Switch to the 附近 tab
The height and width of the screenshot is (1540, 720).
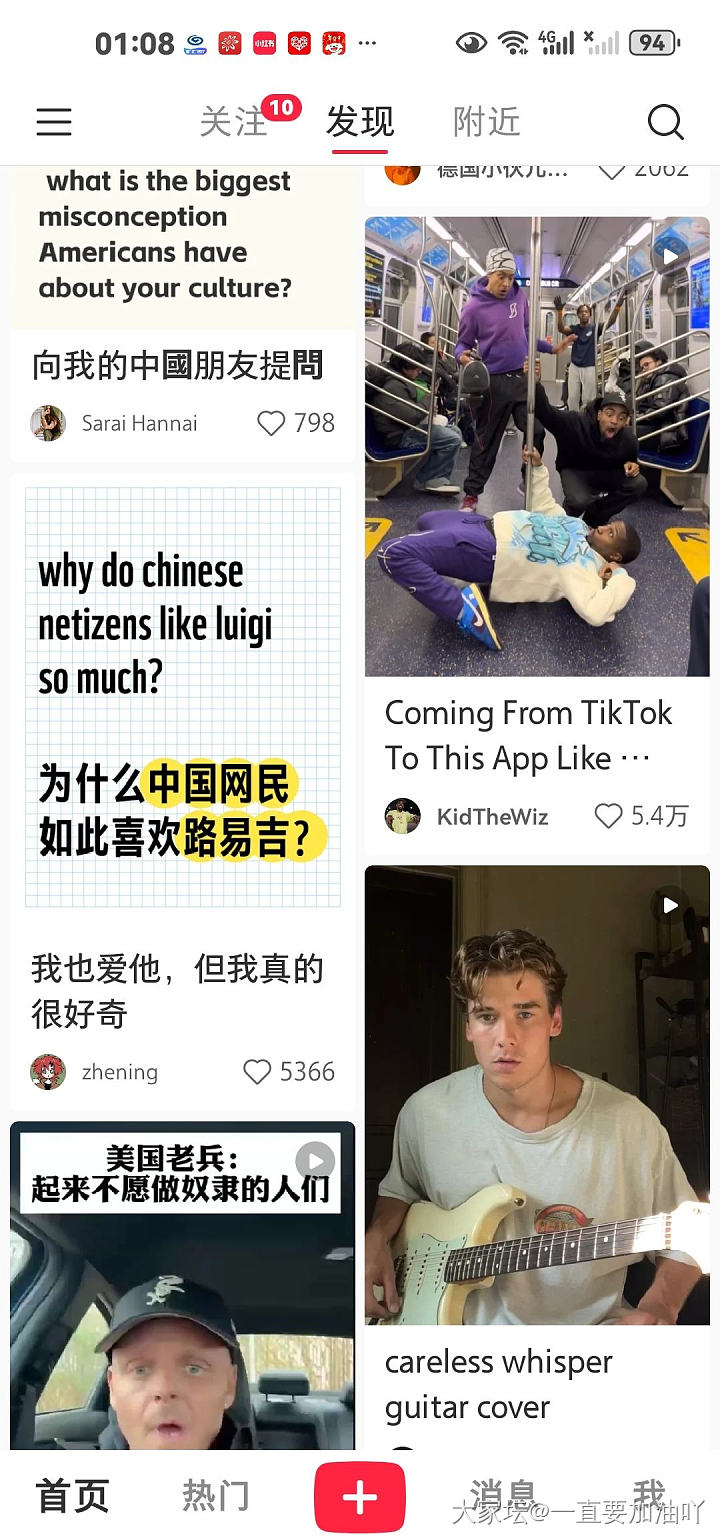pos(486,122)
